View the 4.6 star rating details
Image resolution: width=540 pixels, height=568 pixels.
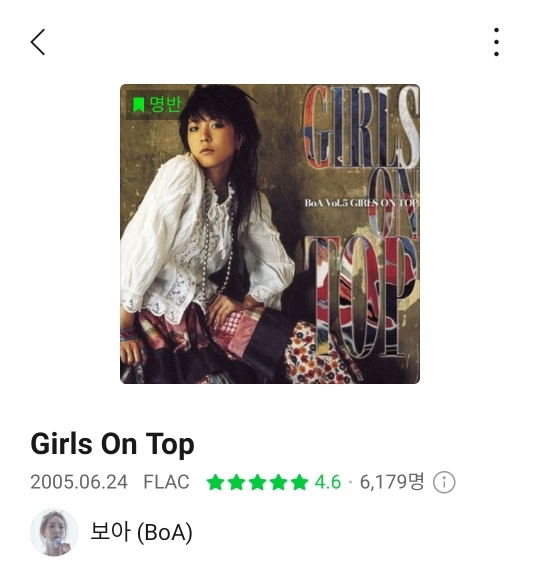click(274, 483)
